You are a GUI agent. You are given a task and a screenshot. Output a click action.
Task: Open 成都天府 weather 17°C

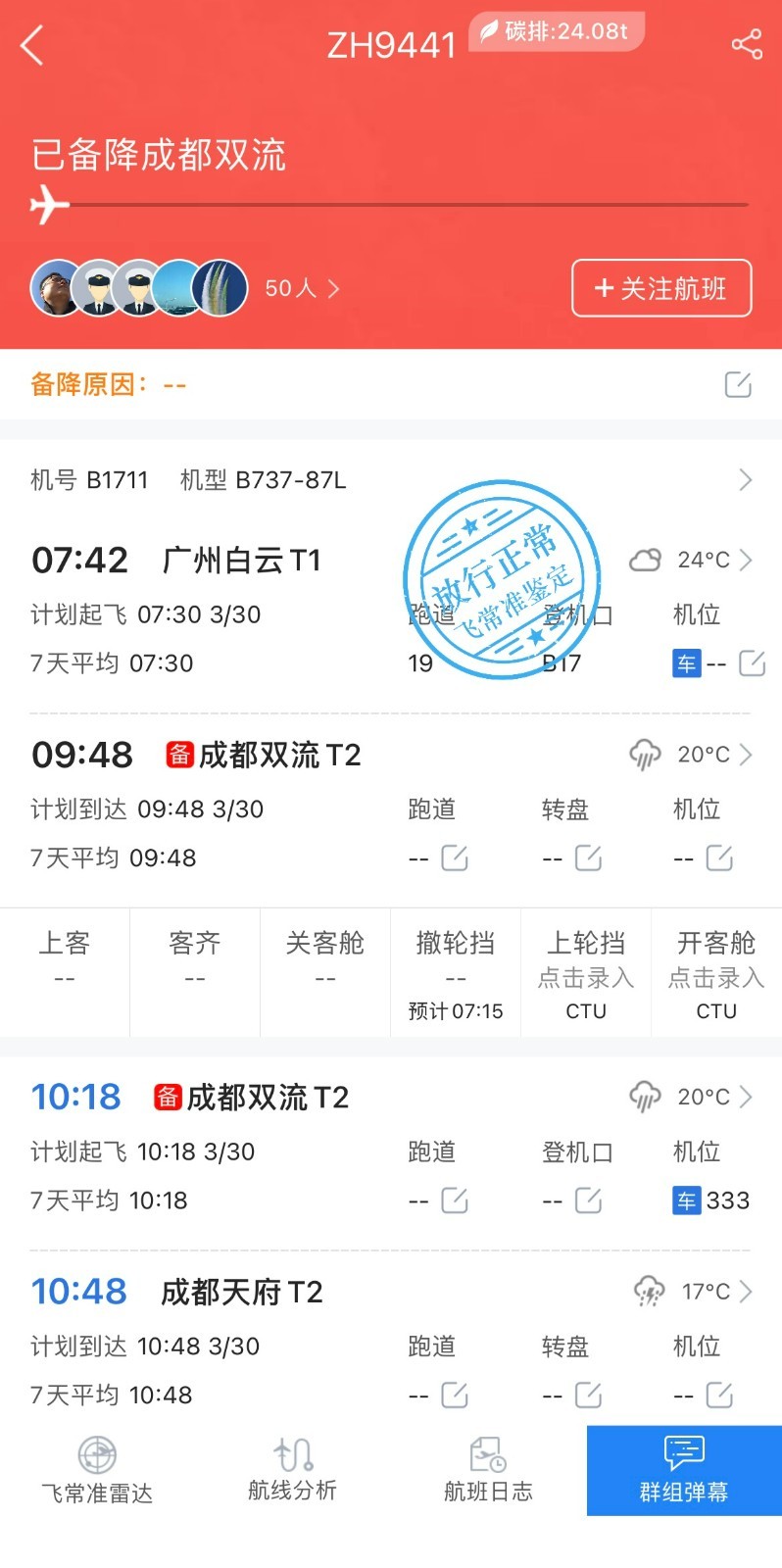[x=694, y=1291]
